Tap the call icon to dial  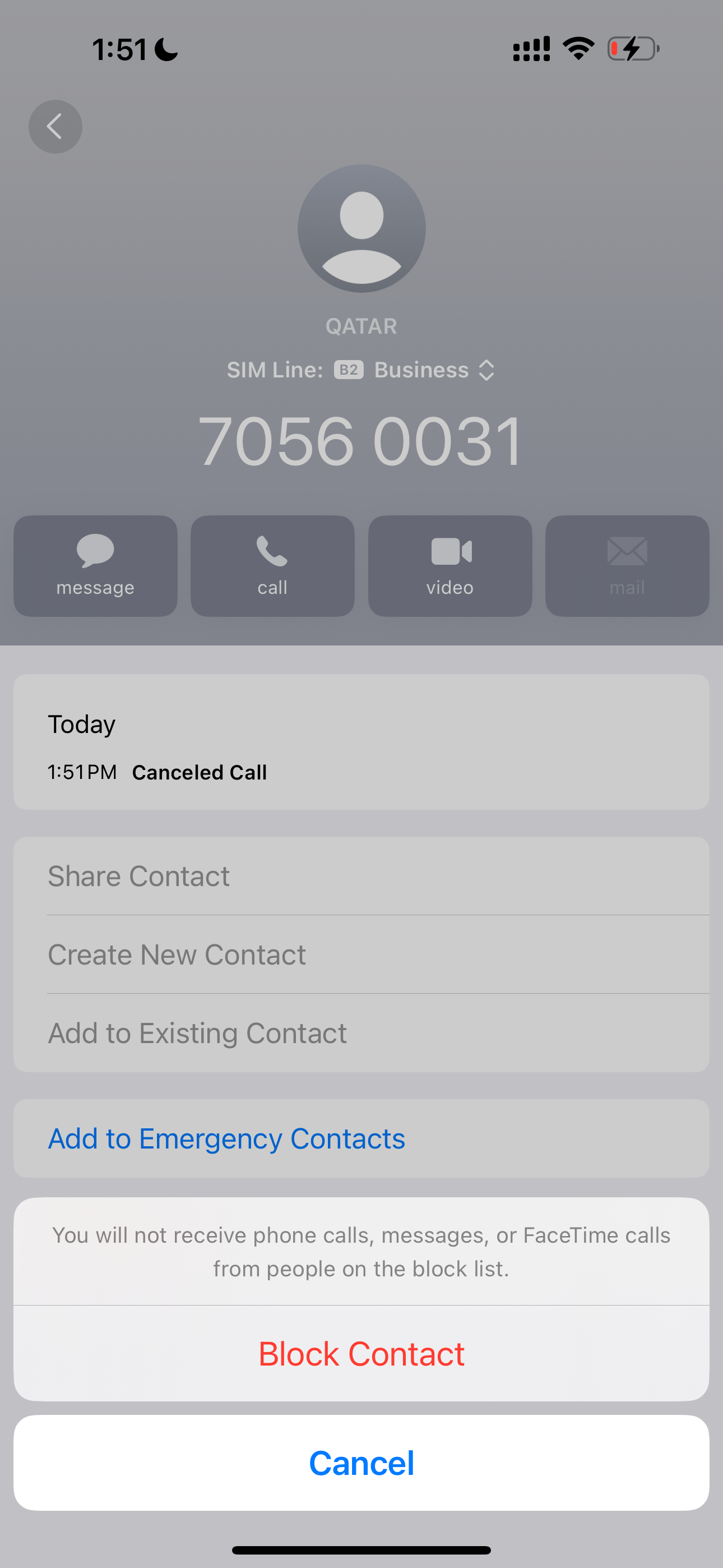pyautogui.click(x=272, y=565)
